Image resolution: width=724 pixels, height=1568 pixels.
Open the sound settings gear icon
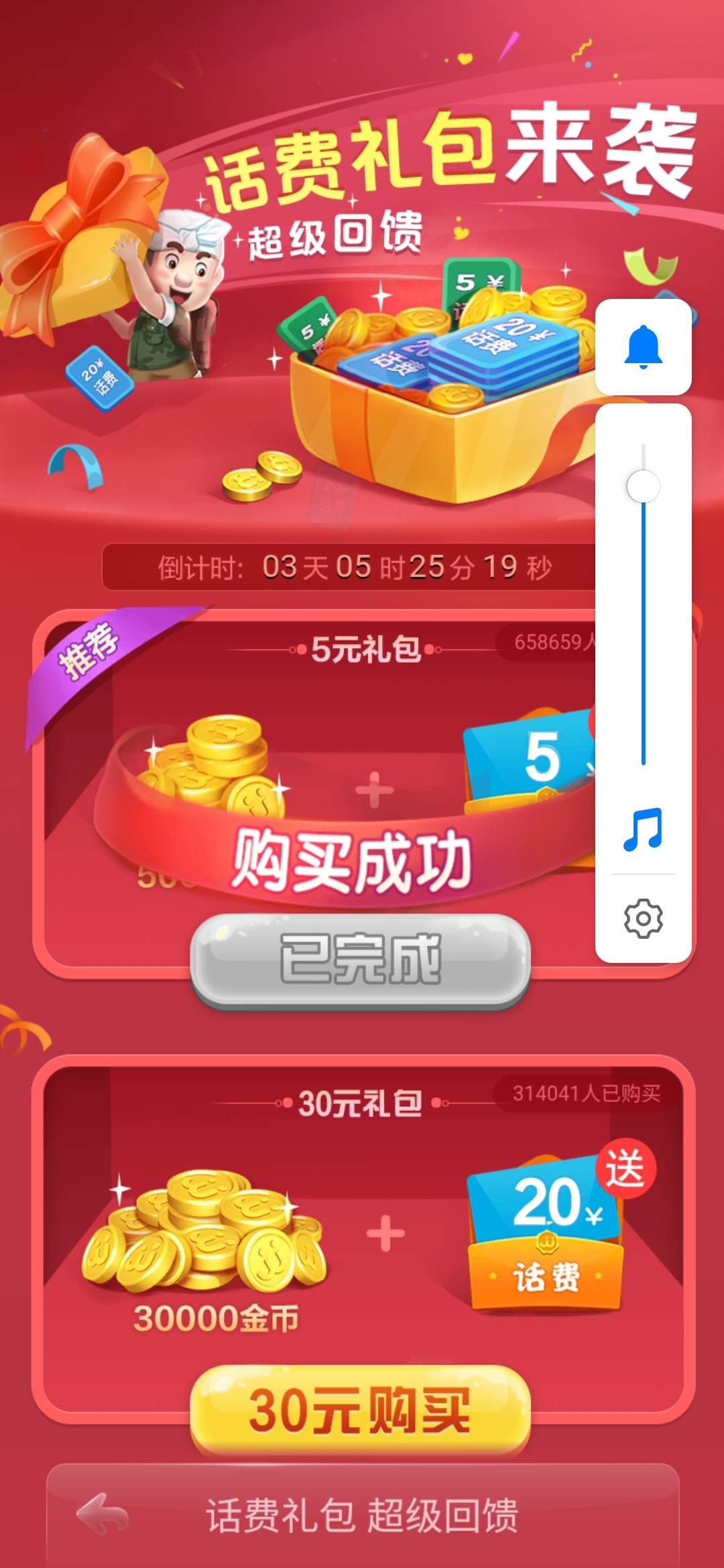(x=644, y=921)
